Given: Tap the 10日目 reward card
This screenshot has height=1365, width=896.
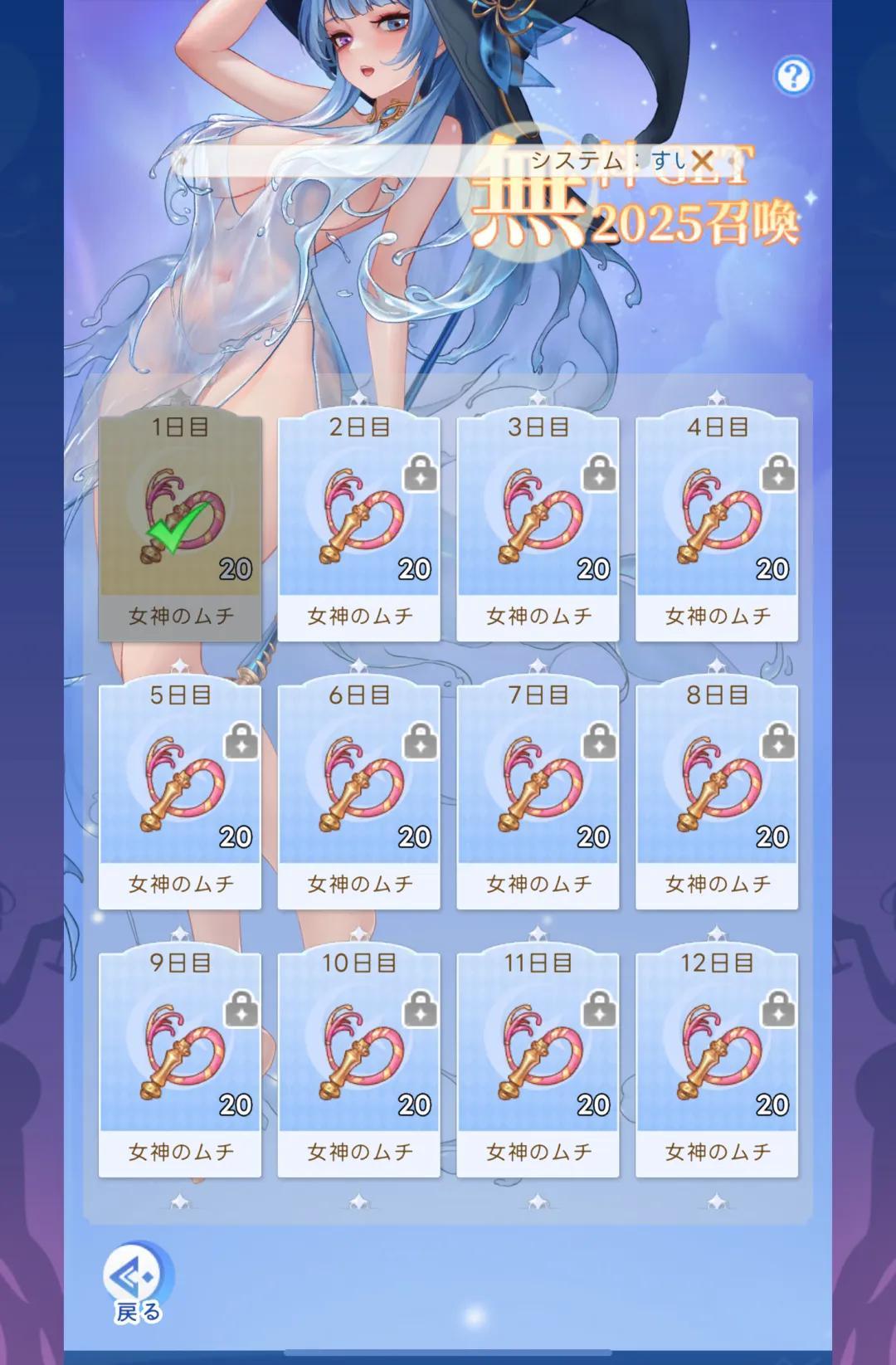Looking at the screenshot, I should [x=358, y=1064].
